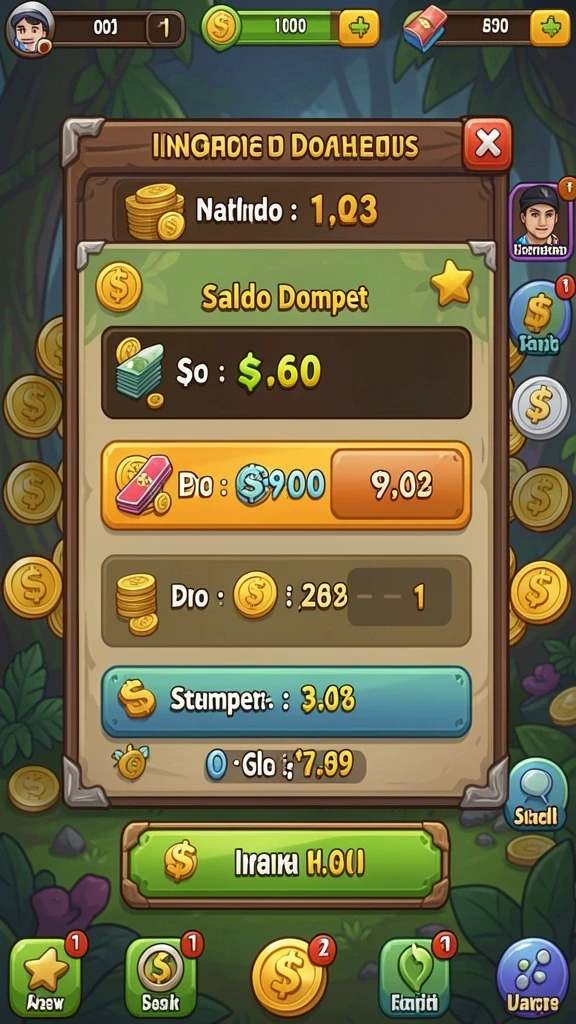Add cash with the plus beside 890

click(x=550, y=27)
